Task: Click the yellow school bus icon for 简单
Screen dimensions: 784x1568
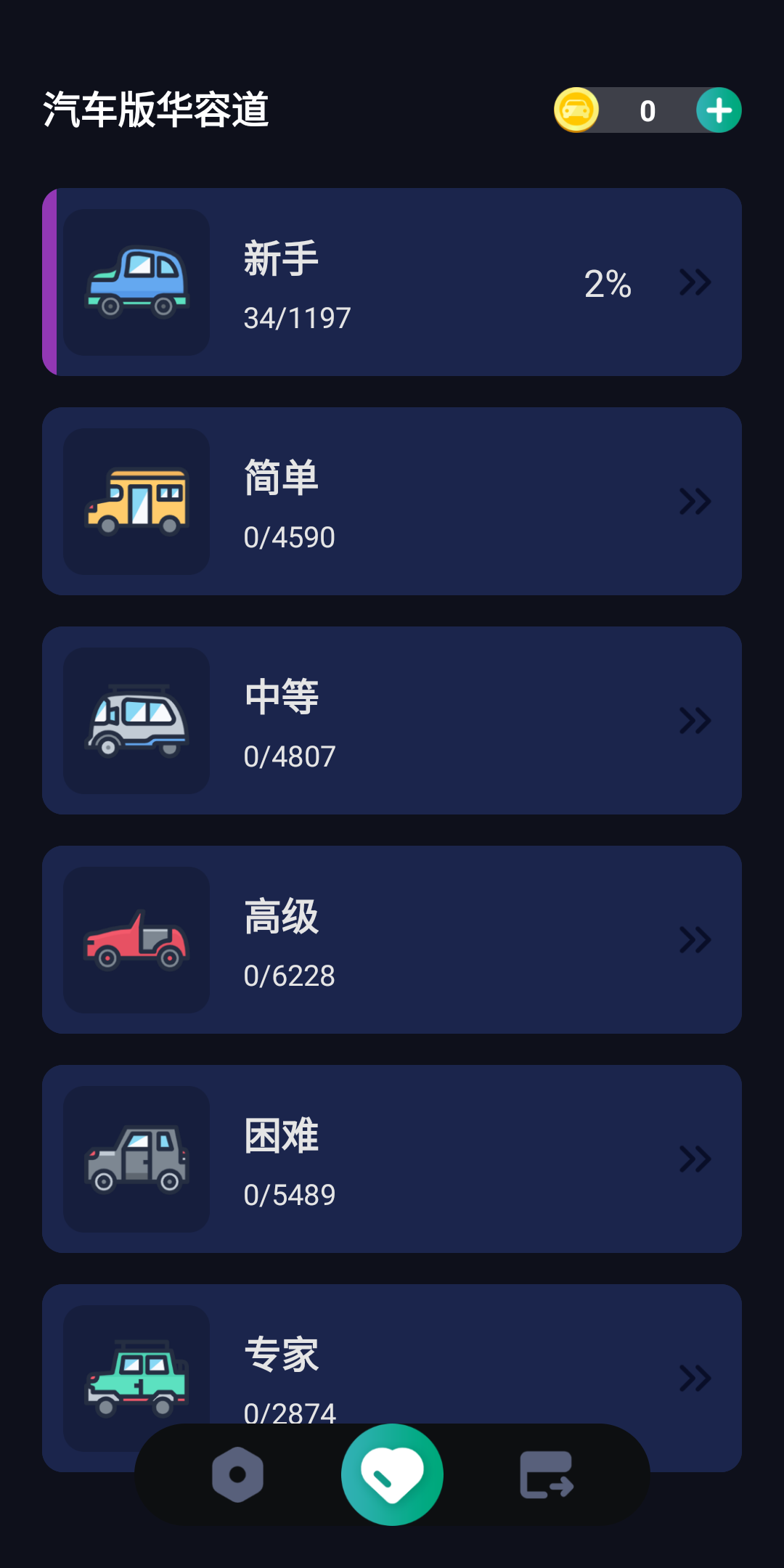Action: click(x=138, y=501)
